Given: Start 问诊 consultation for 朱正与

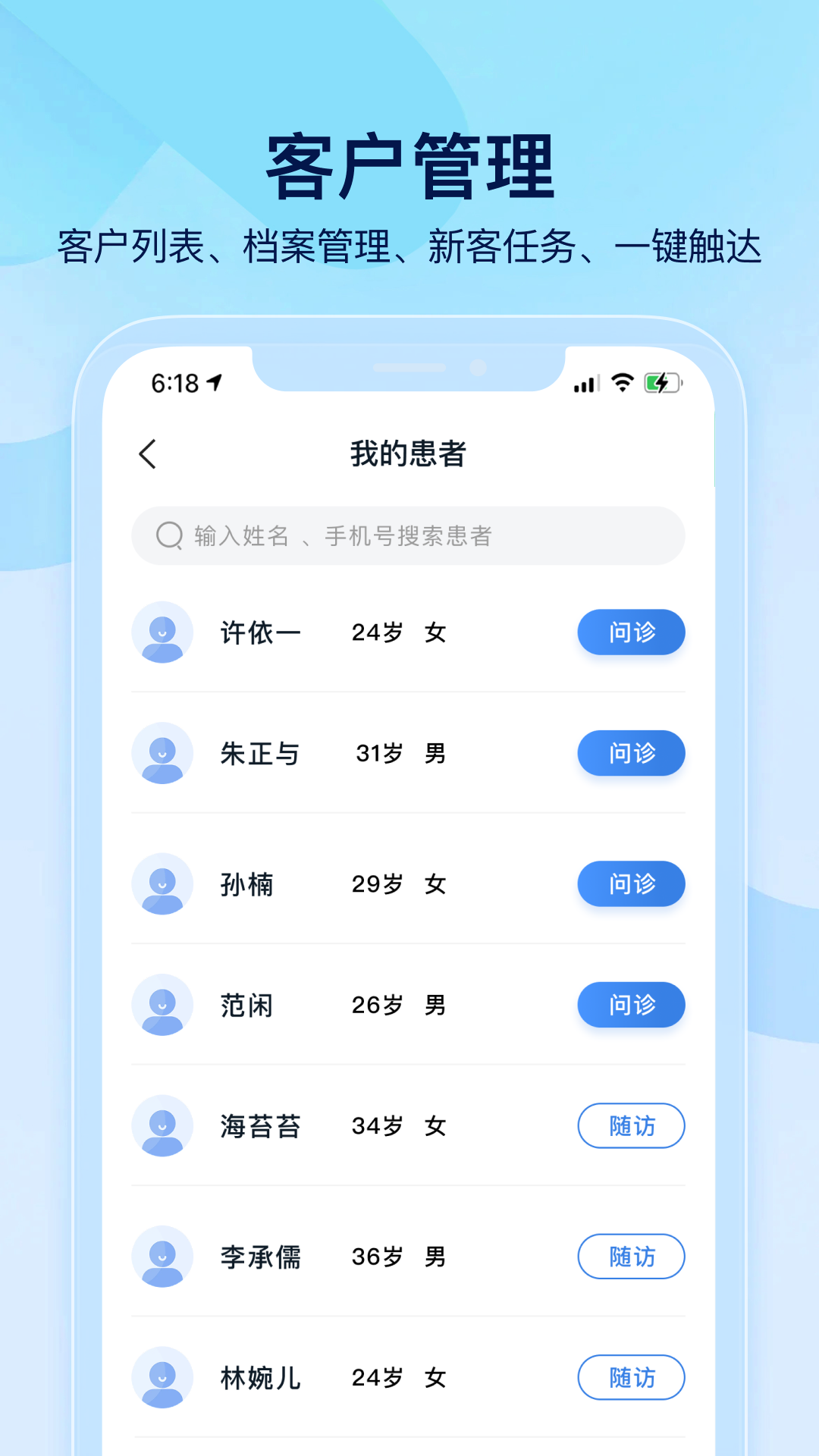Looking at the screenshot, I should click(x=631, y=753).
